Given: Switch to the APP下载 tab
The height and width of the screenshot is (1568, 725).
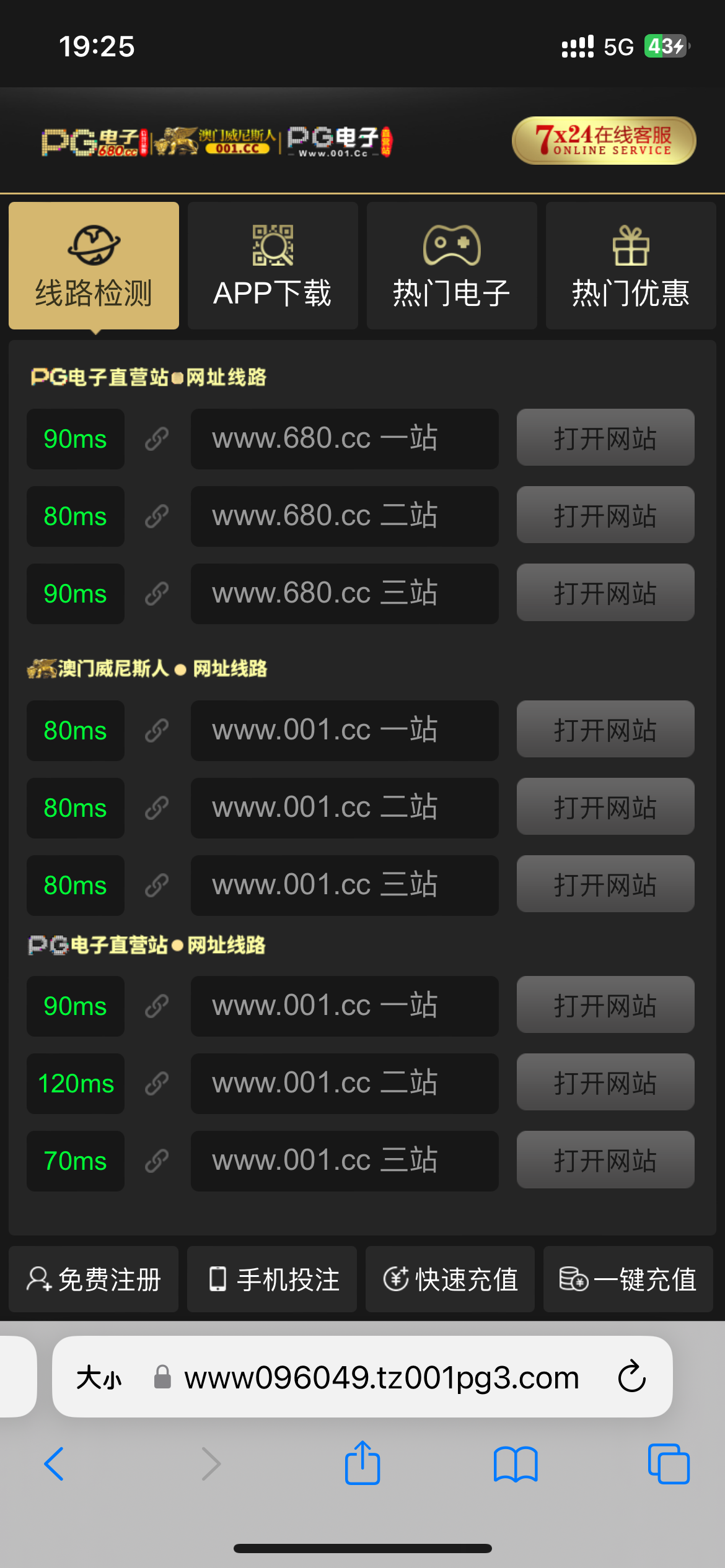Looking at the screenshot, I should point(273,266).
